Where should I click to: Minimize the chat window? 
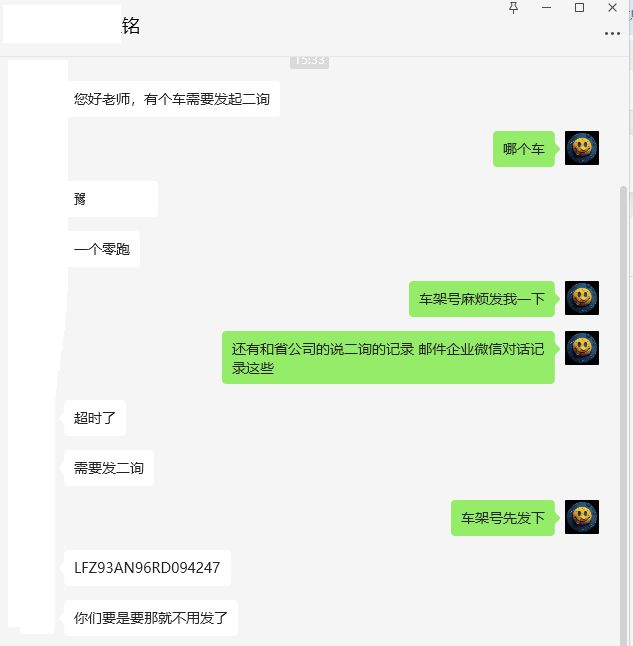[x=546, y=8]
